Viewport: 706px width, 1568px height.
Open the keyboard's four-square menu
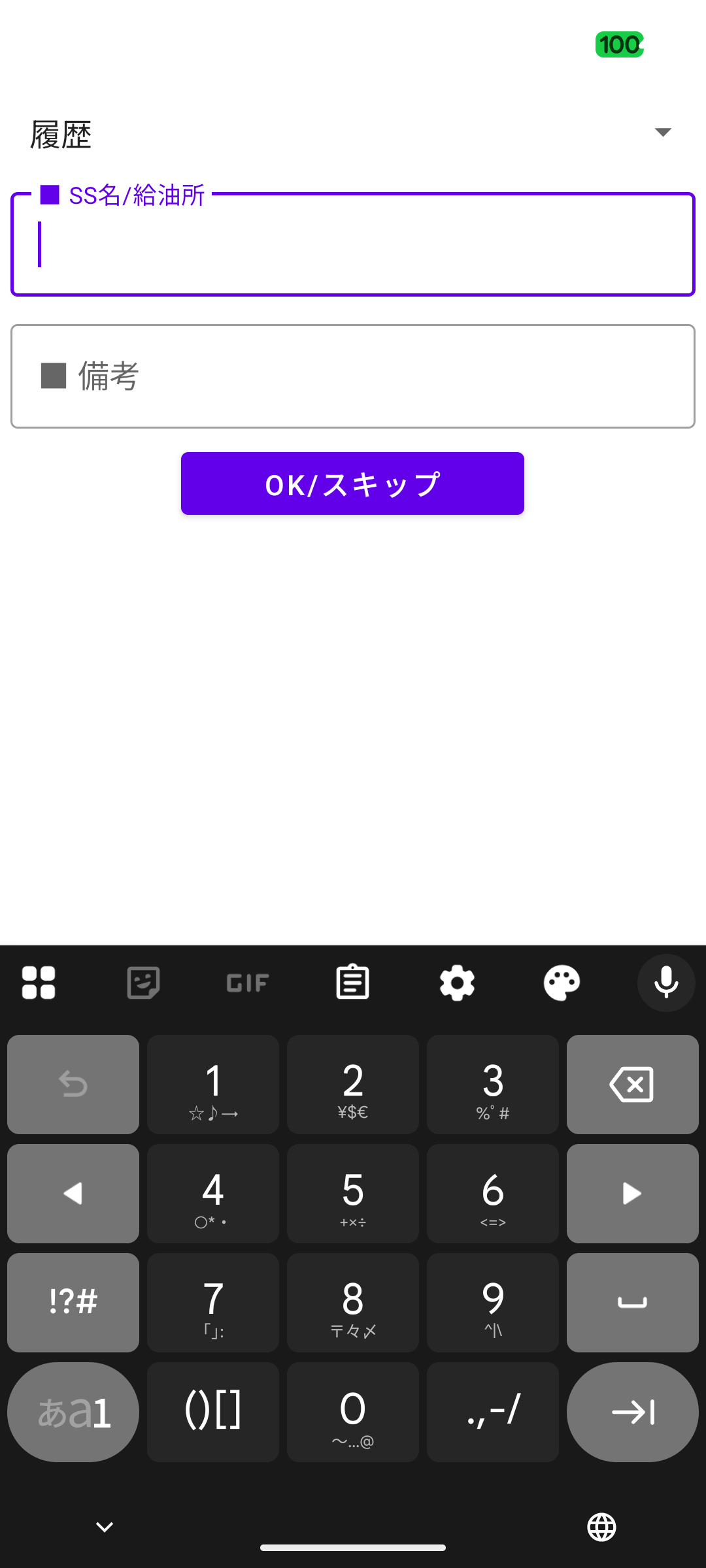pos(39,982)
